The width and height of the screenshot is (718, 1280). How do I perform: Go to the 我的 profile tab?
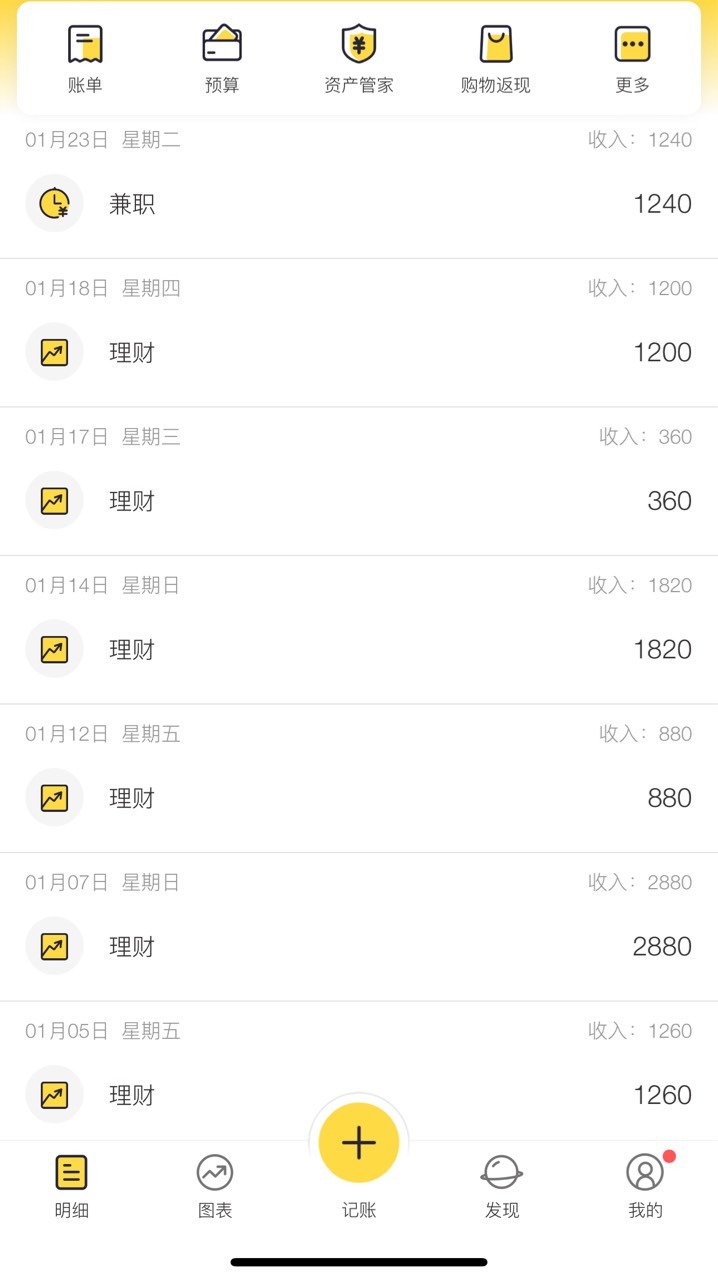645,1186
